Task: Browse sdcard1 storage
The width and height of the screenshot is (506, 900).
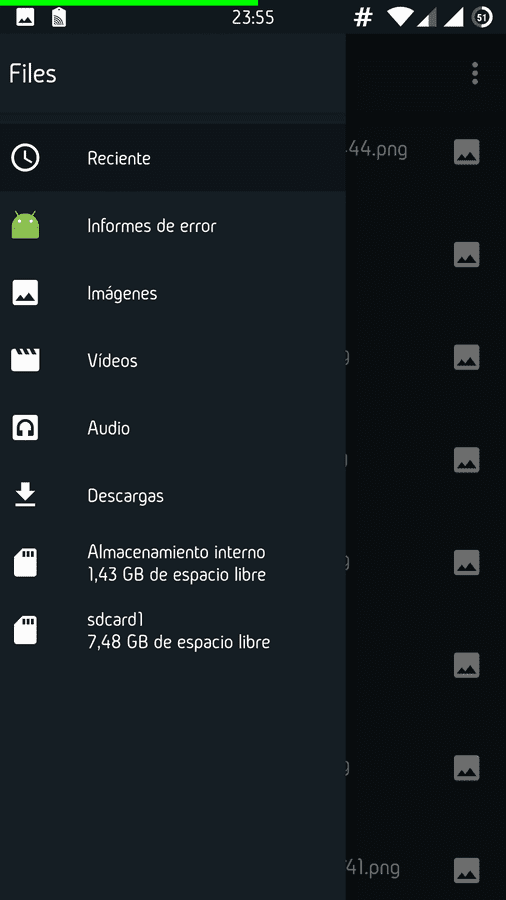Action: (173, 630)
